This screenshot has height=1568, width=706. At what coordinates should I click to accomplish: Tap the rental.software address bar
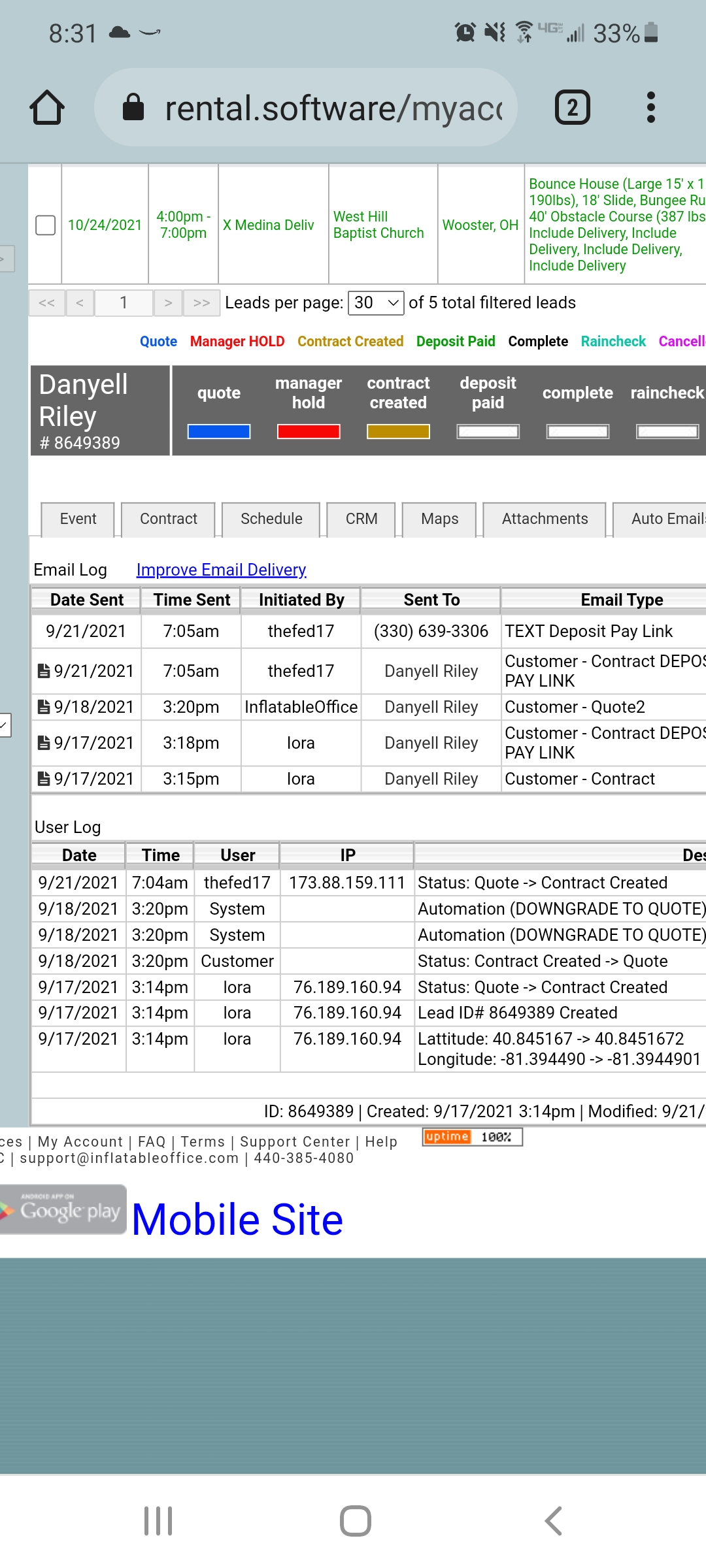tap(314, 108)
